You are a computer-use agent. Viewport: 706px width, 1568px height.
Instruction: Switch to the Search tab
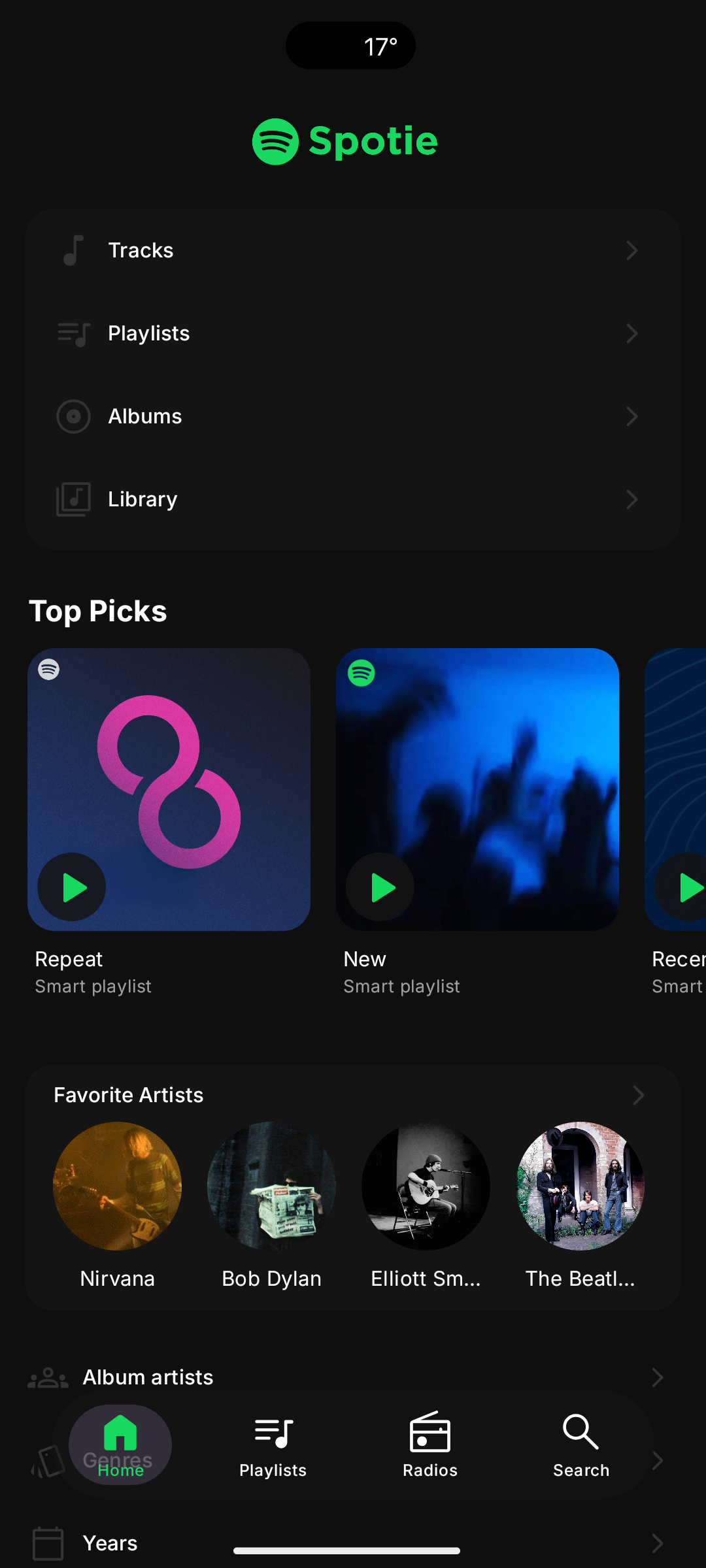click(581, 1445)
